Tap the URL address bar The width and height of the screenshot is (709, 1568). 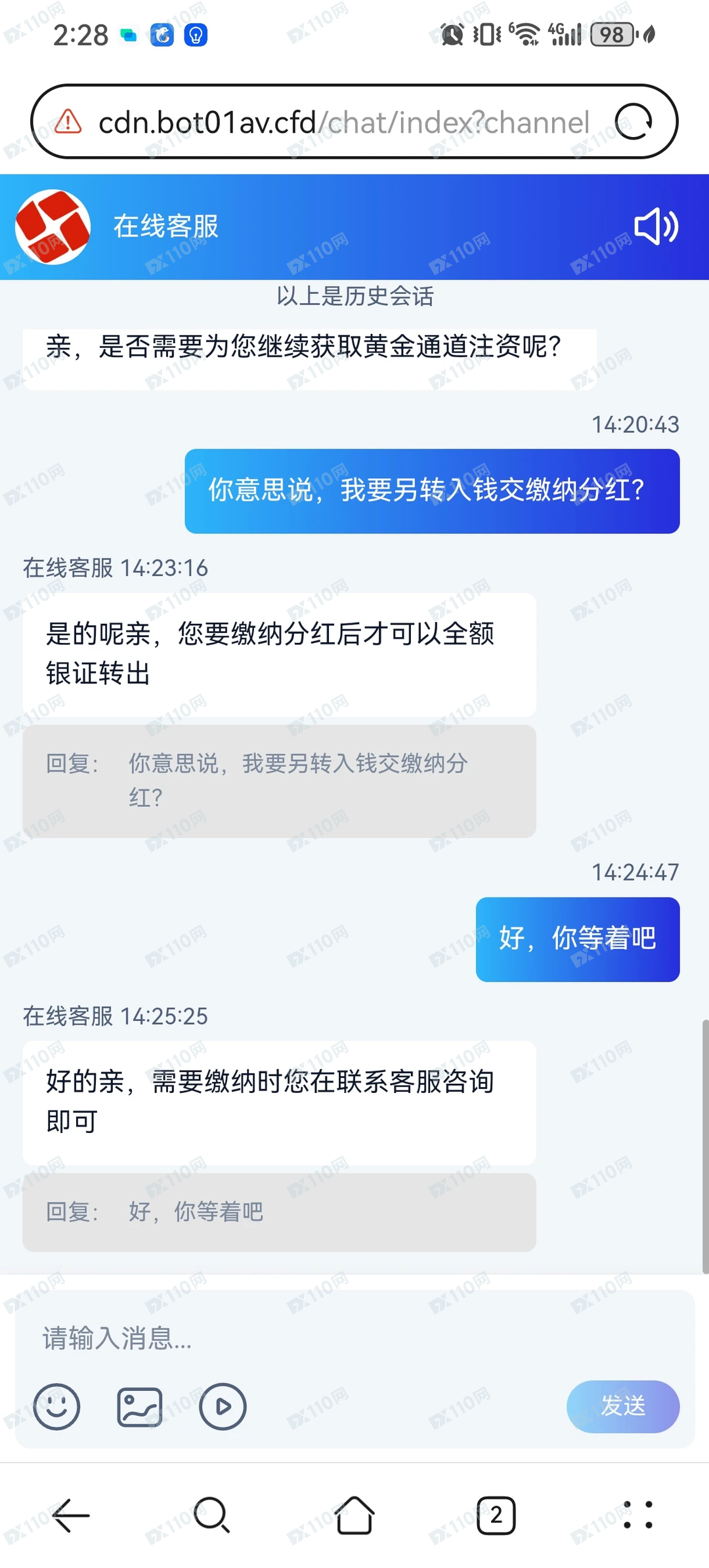(341, 122)
